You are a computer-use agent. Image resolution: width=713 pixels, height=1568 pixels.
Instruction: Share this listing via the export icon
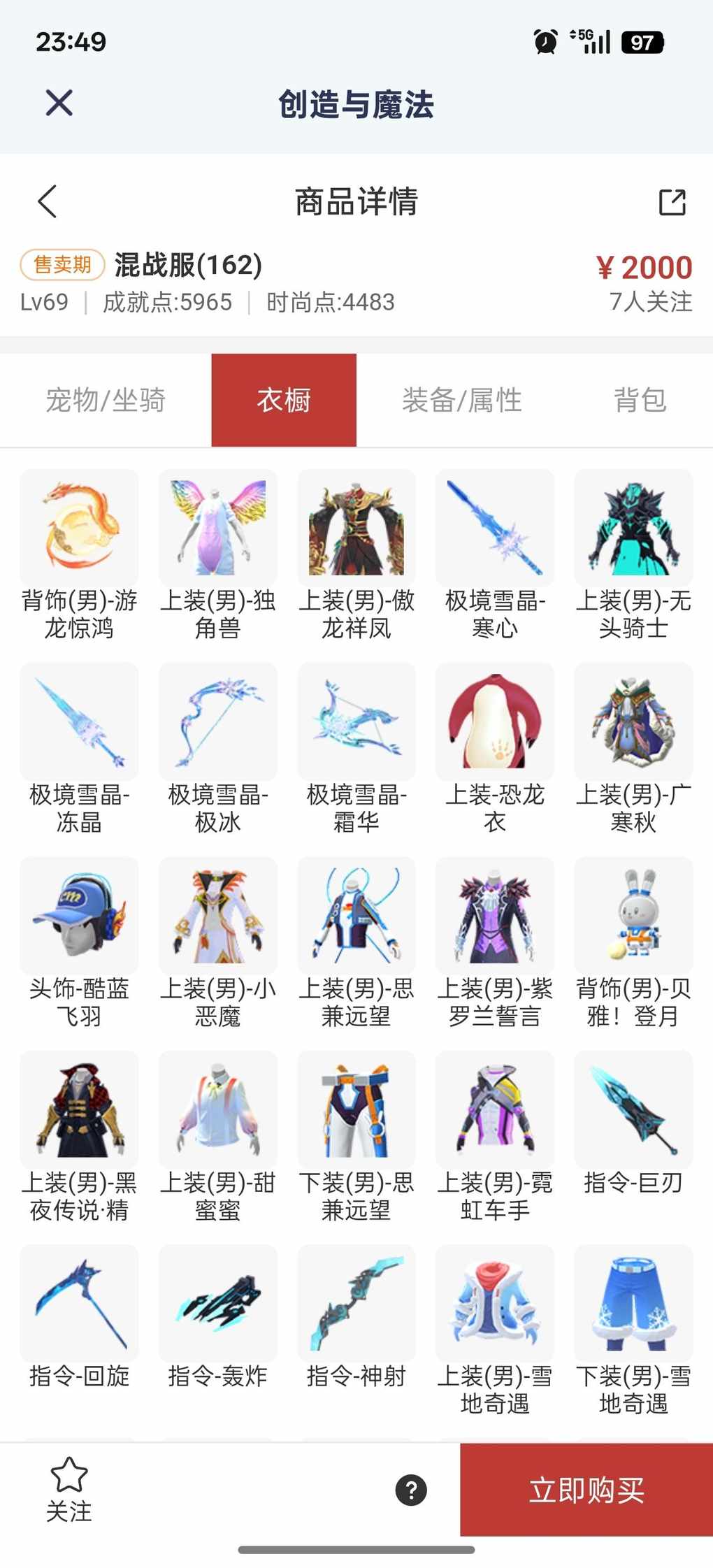point(672,202)
